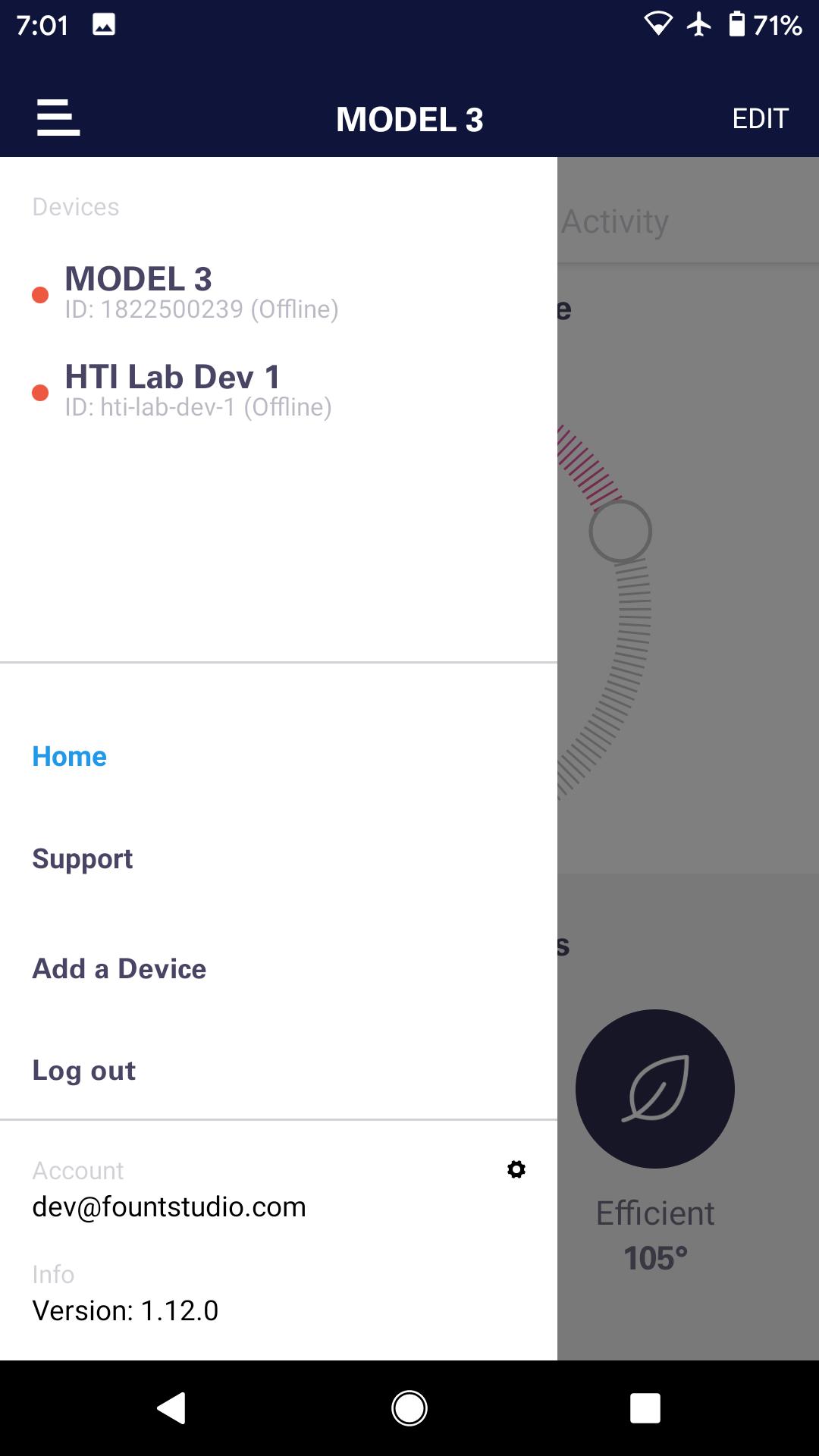
Task: Go to Home from the drawer
Action: (69, 756)
